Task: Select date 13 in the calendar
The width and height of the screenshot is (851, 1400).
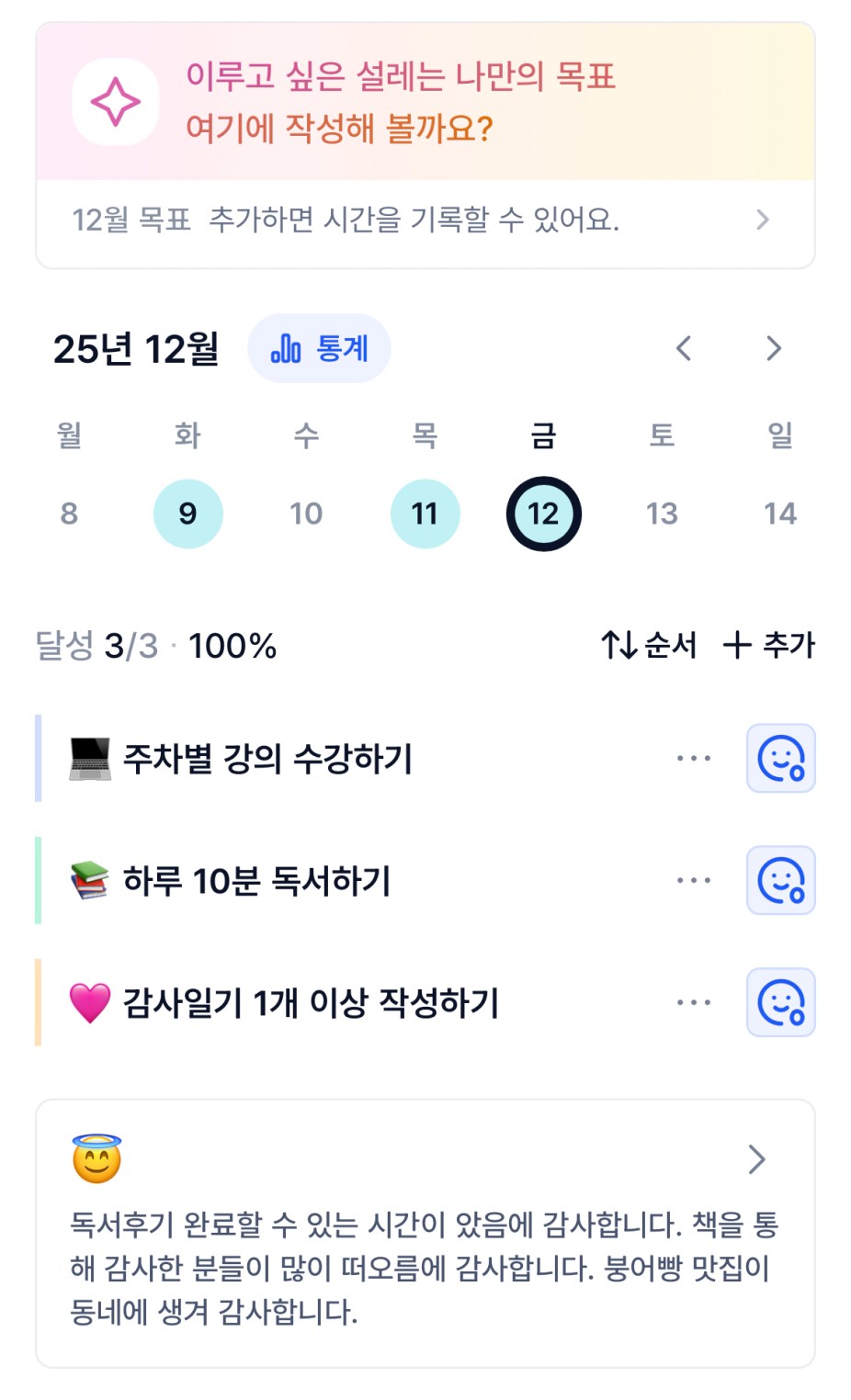Action: pos(662,514)
